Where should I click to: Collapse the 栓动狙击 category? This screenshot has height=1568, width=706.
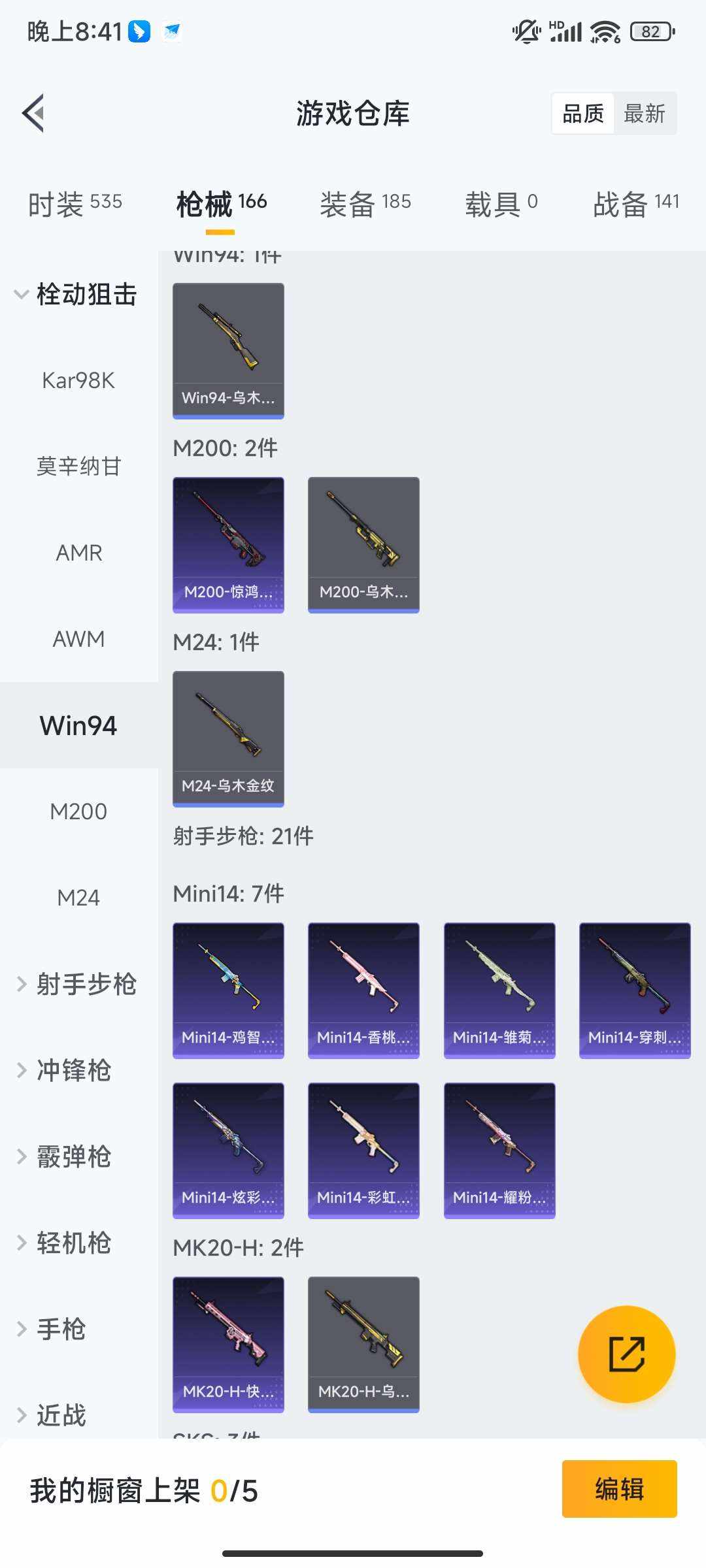87,295
